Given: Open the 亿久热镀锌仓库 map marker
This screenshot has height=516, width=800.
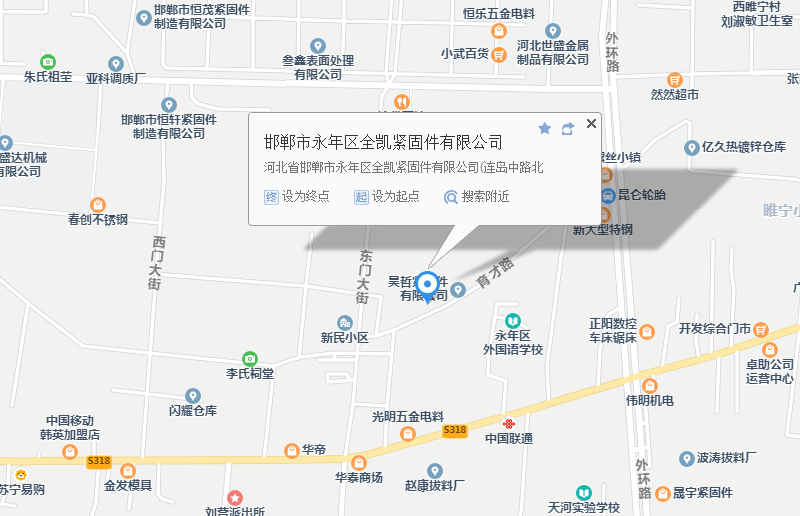Looking at the screenshot, I should click(x=691, y=148).
